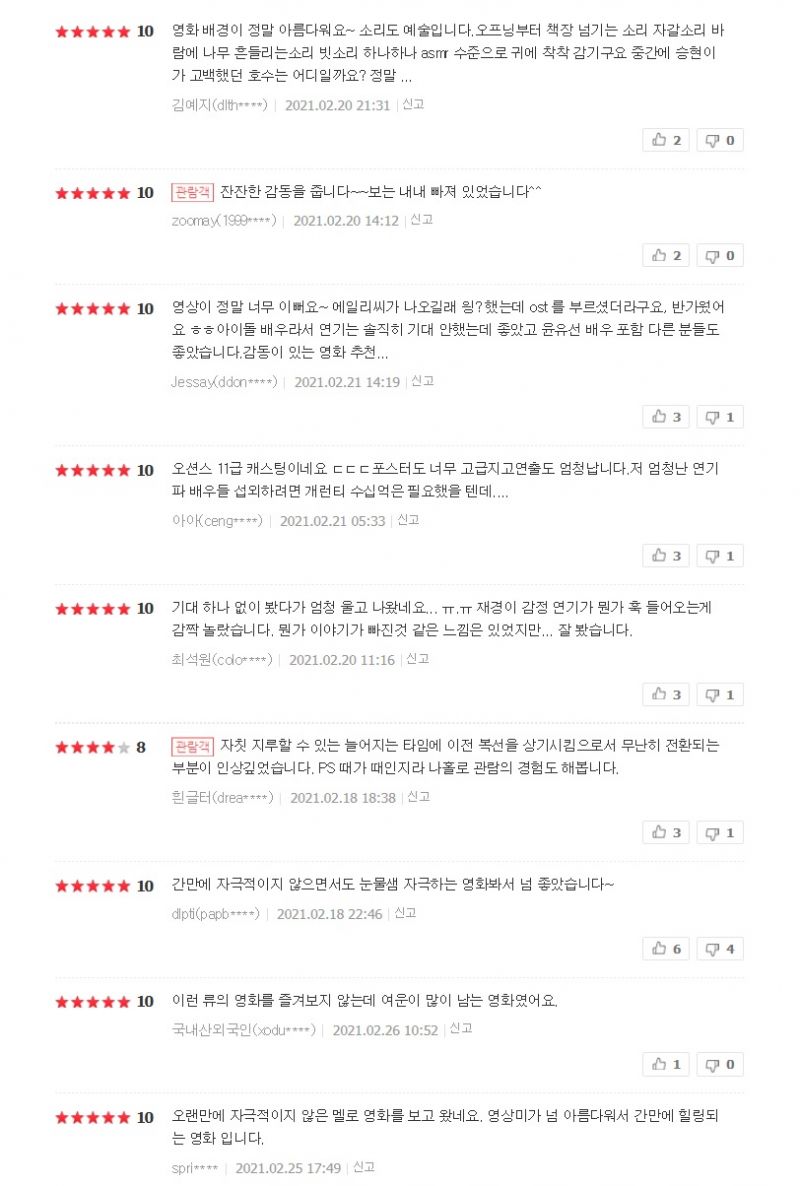Report 김예지's review via 신고
This screenshot has width=800, height=1186.
413,104
